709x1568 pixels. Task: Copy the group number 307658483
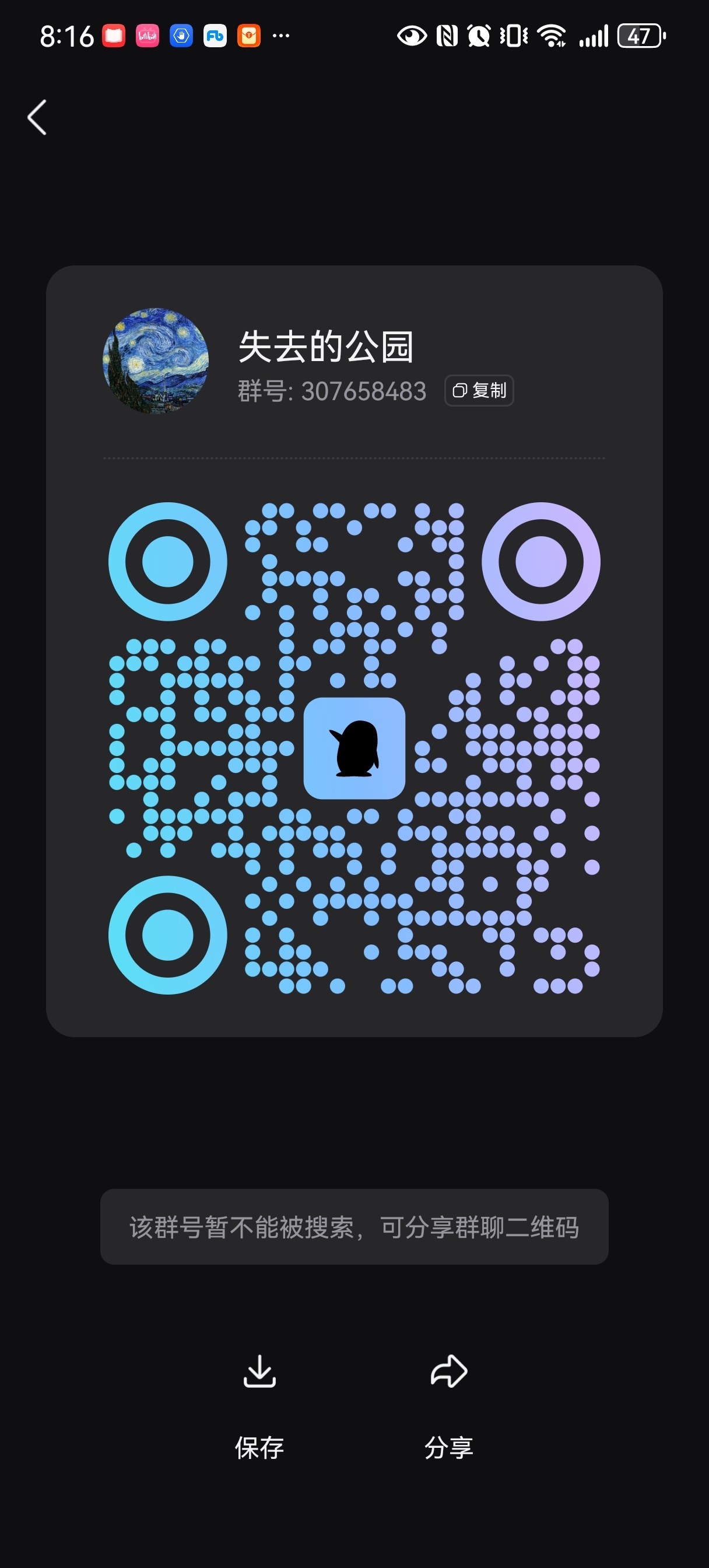click(x=479, y=390)
